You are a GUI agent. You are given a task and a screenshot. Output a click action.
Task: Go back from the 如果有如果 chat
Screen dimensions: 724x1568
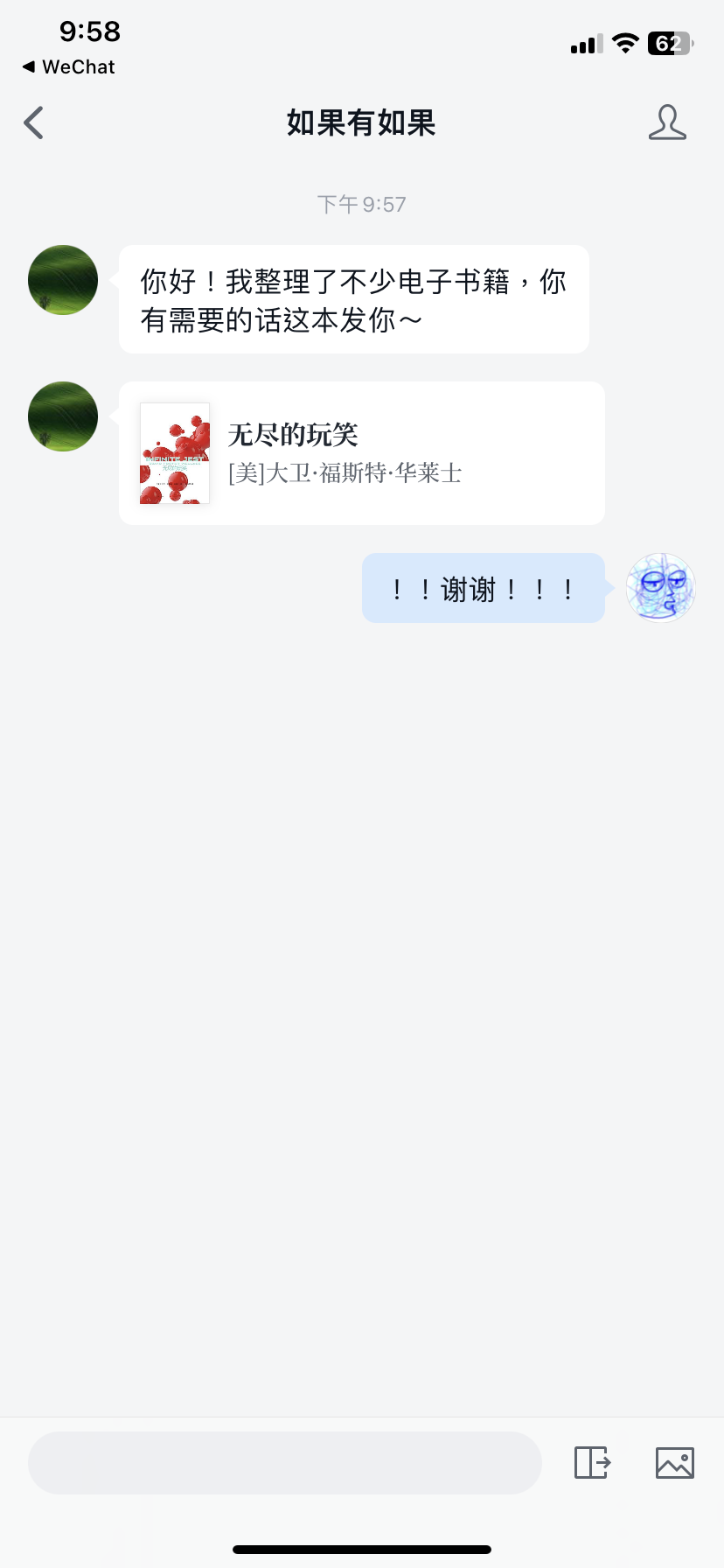tap(34, 123)
